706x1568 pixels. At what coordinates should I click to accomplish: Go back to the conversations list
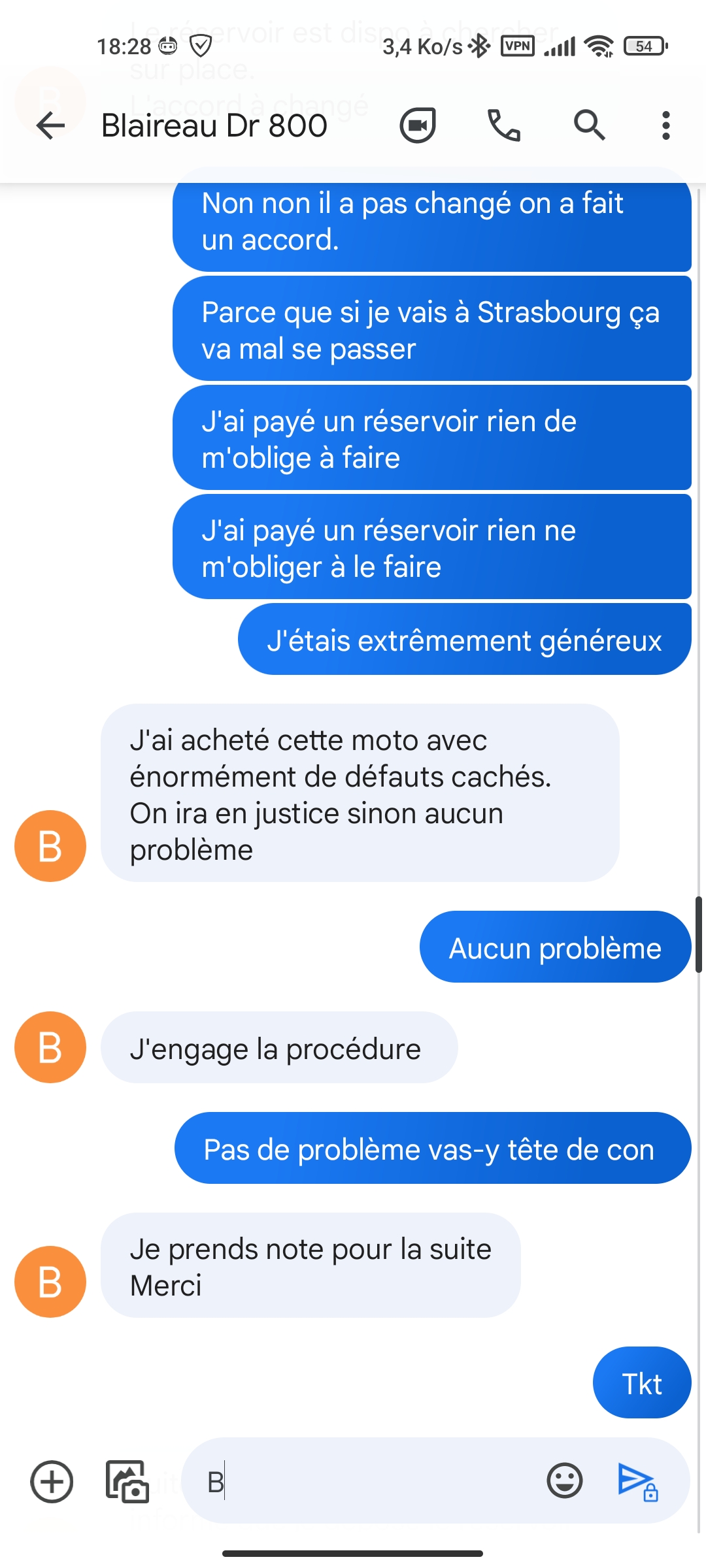point(50,125)
